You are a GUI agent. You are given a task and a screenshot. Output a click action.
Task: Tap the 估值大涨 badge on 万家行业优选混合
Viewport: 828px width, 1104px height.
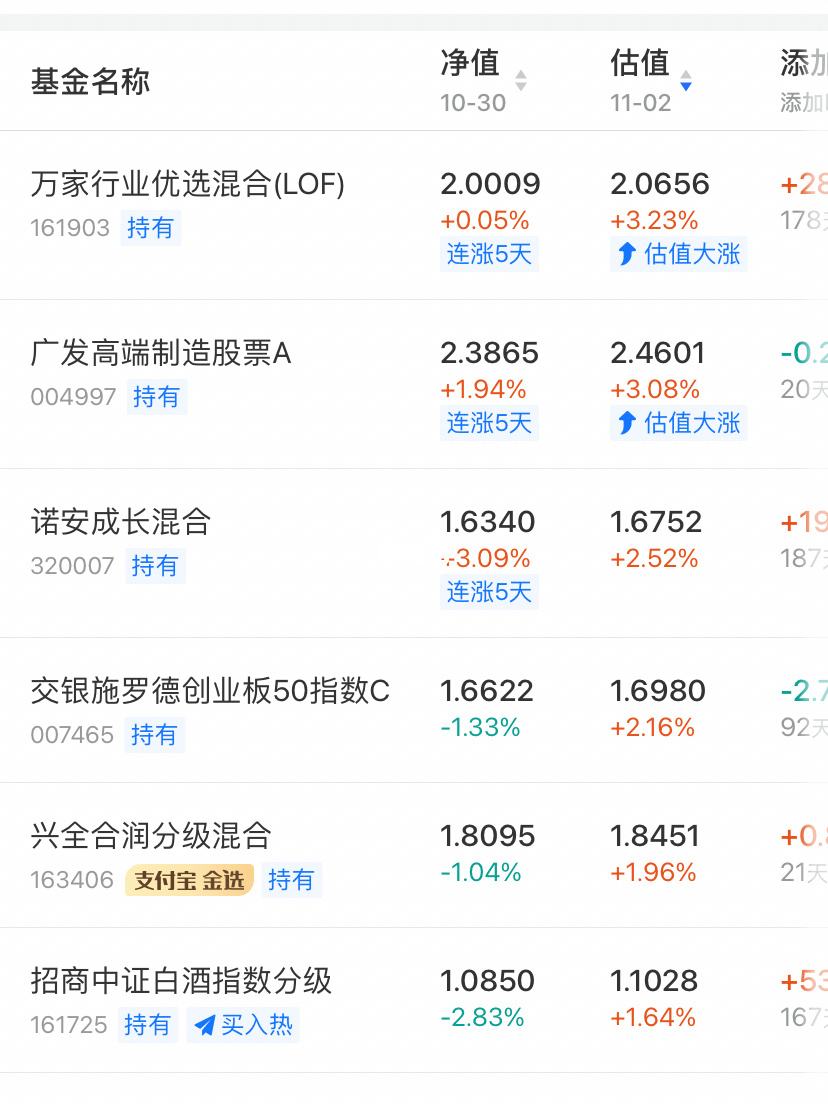[678, 254]
